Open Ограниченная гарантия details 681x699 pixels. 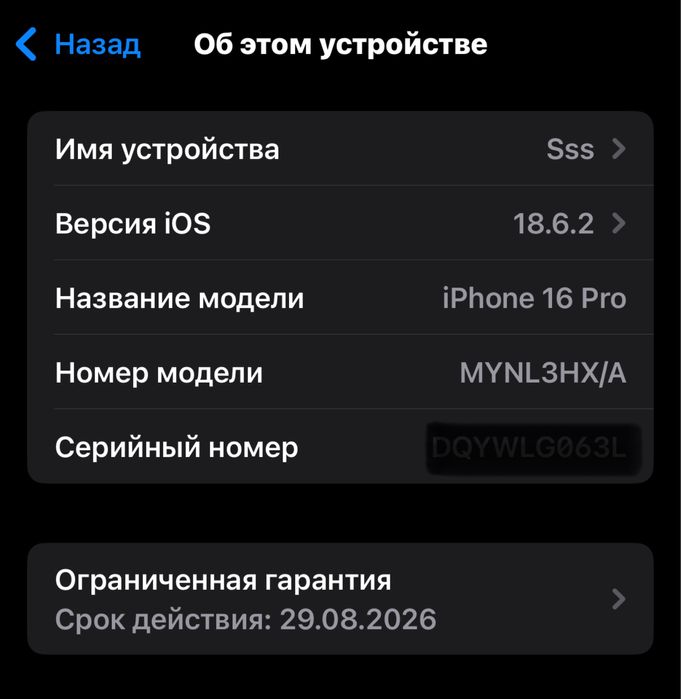340,599
